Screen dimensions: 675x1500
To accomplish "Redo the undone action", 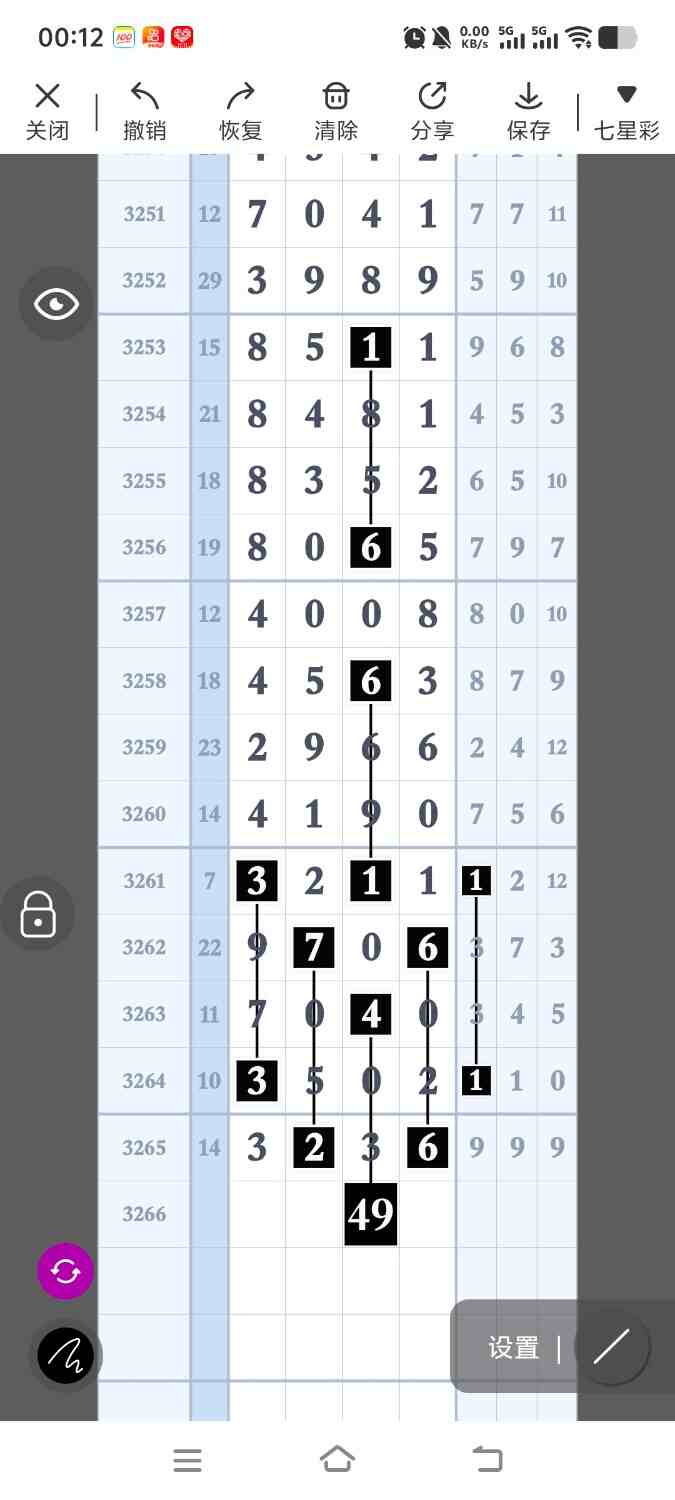I will pyautogui.click(x=240, y=111).
